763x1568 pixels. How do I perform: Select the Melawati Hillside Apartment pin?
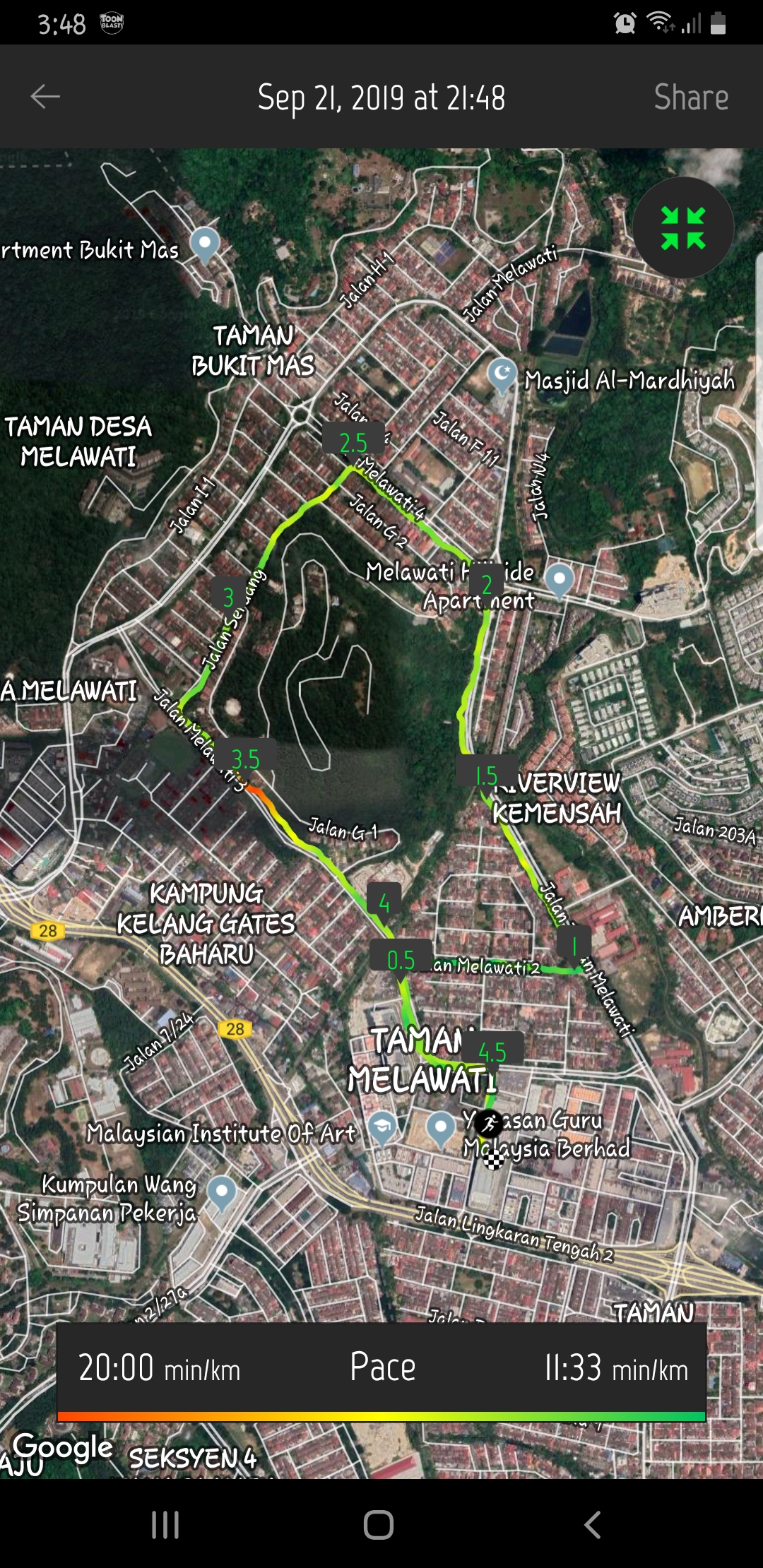point(560,581)
